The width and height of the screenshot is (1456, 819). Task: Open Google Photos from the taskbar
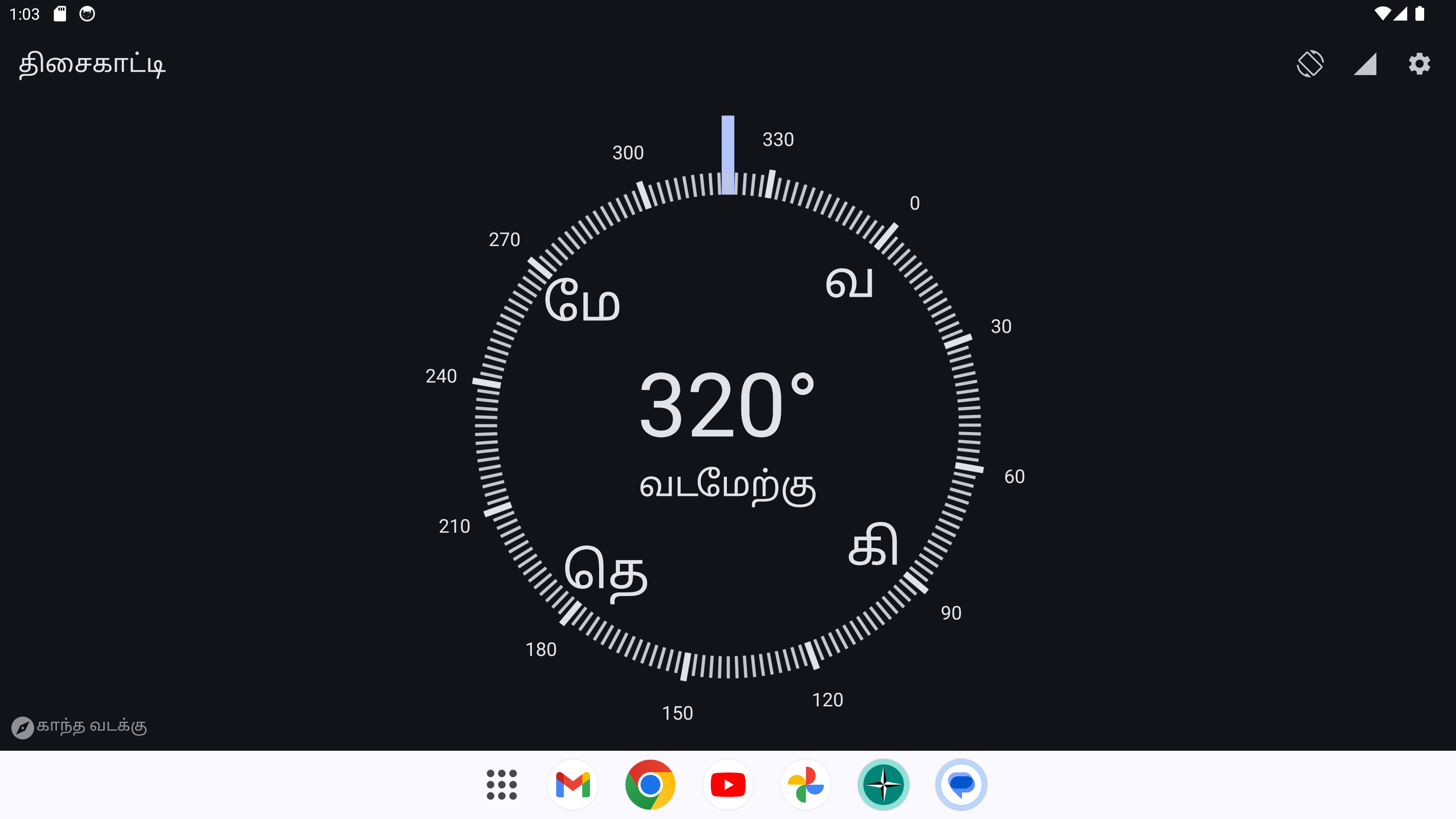pos(805,784)
